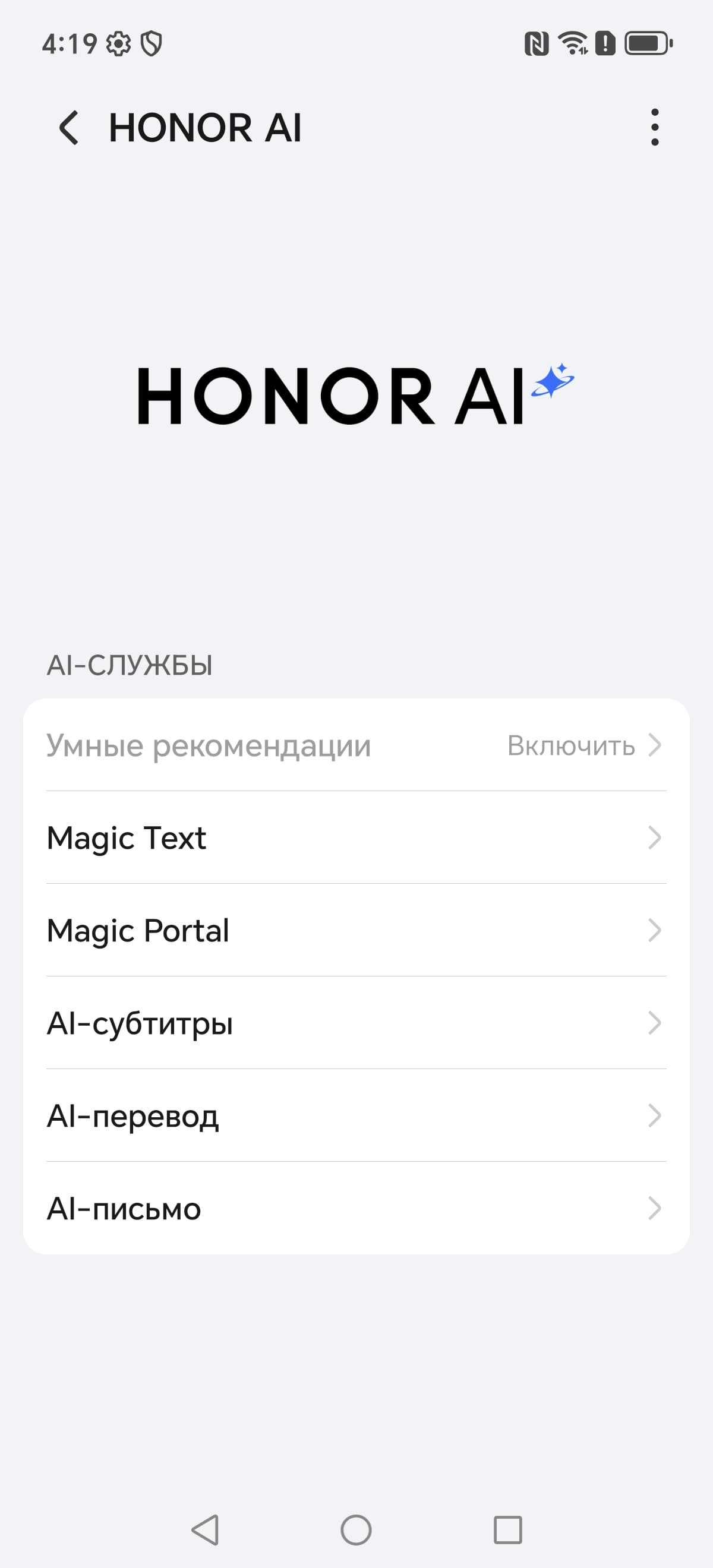
Task: Open Magic Text settings
Action: 356,838
